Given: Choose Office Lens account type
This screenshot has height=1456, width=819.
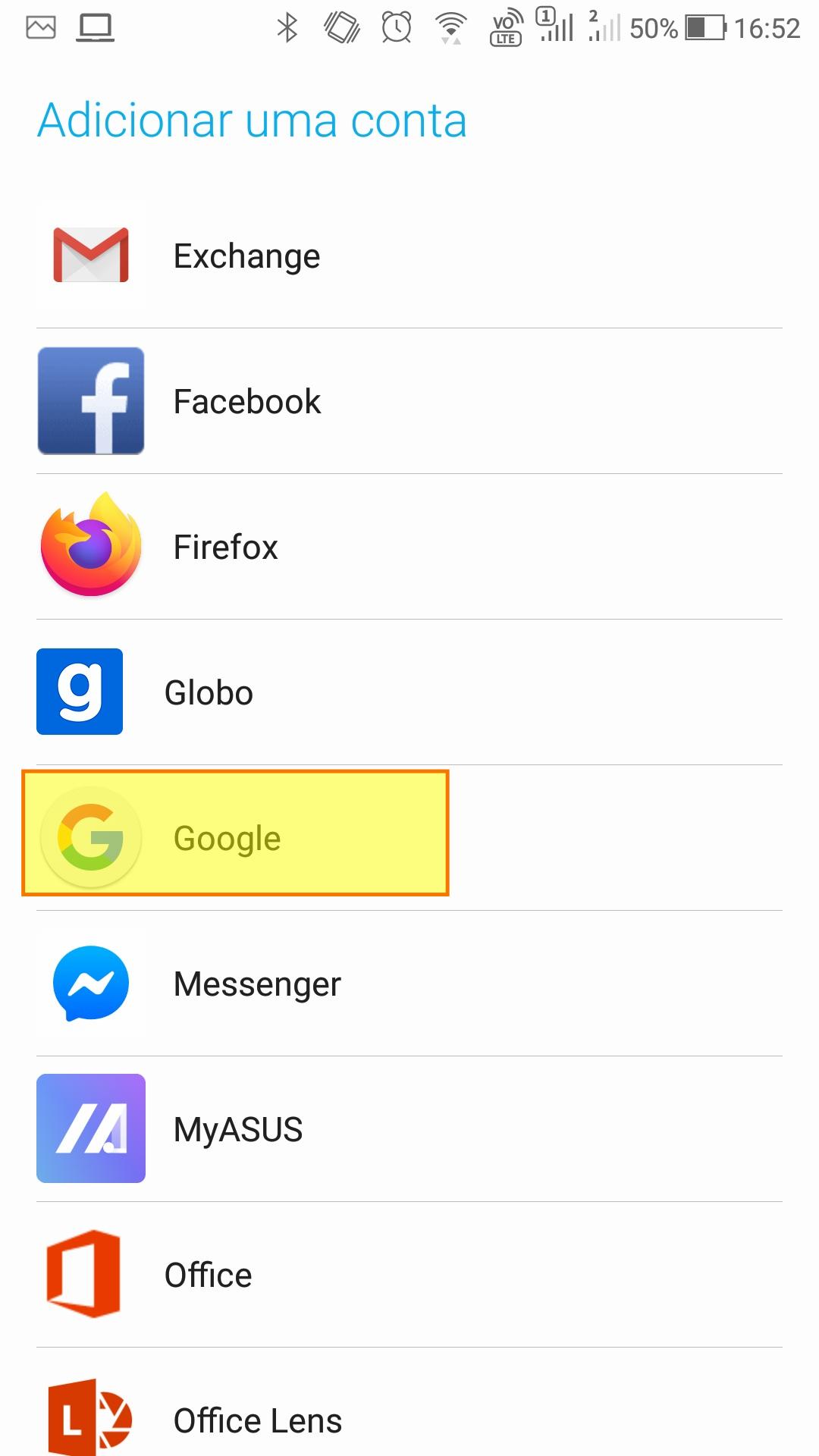Looking at the screenshot, I should point(409,1402).
